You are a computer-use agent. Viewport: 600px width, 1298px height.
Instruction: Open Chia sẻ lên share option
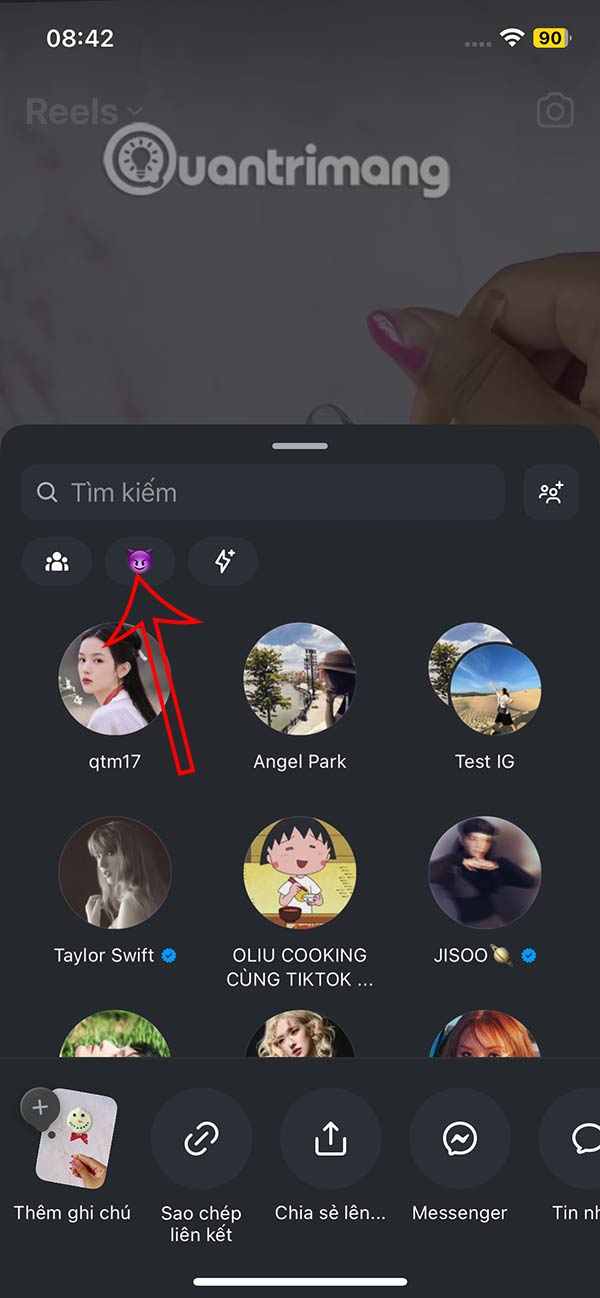pyautogui.click(x=330, y=1138)
